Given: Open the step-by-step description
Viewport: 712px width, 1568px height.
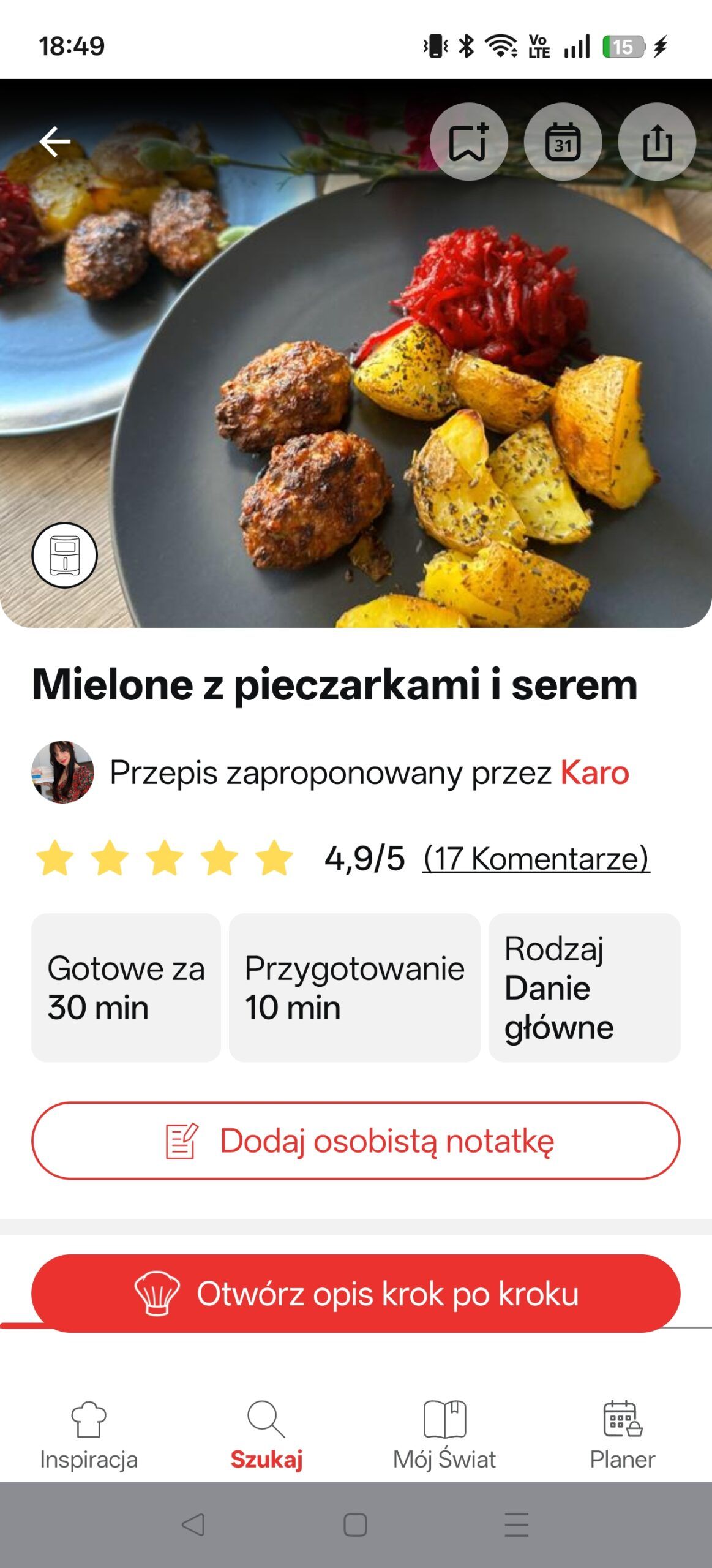Looking at the screenshot, I should (x=356, y=1293).
